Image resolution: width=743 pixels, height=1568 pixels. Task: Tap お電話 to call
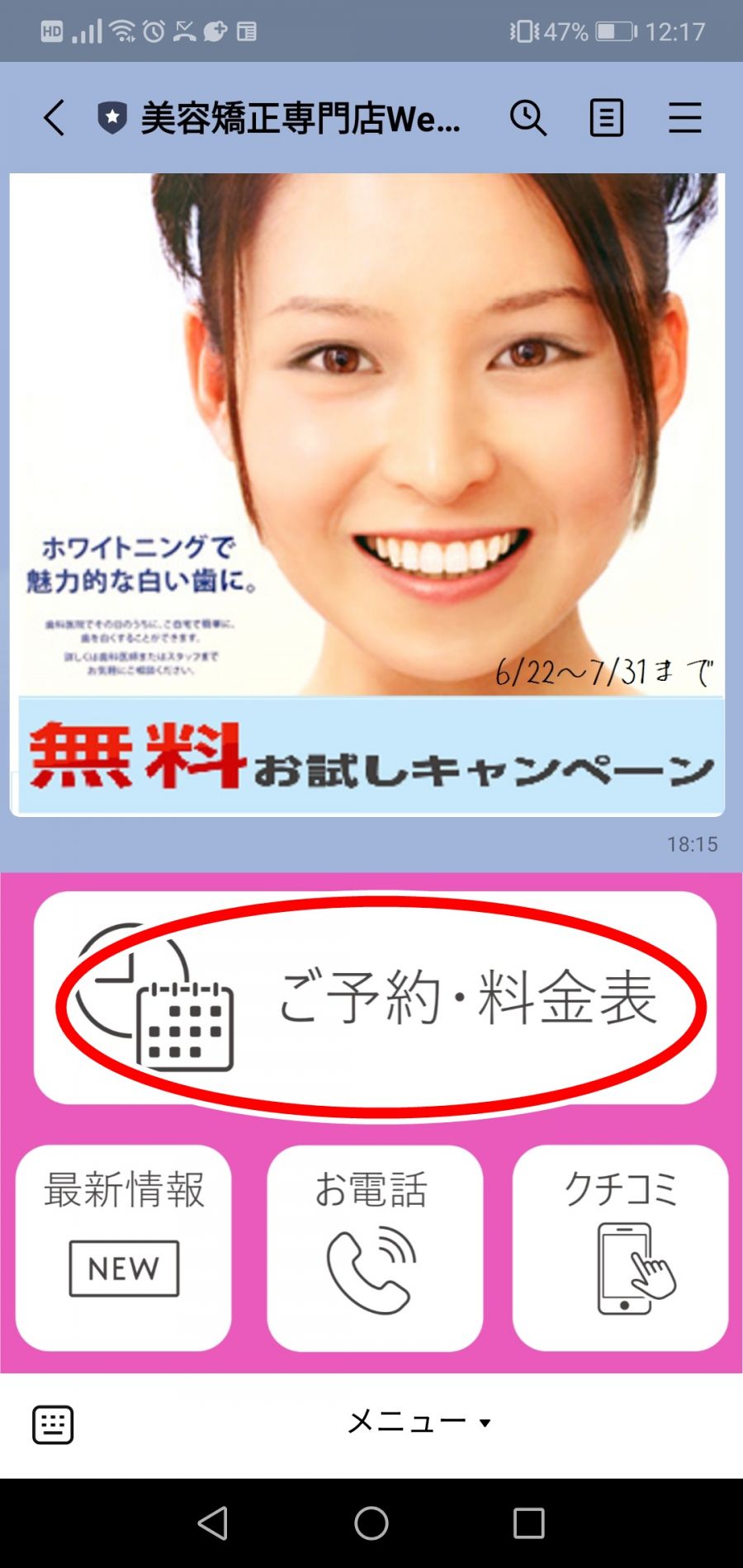[375, 1247]
